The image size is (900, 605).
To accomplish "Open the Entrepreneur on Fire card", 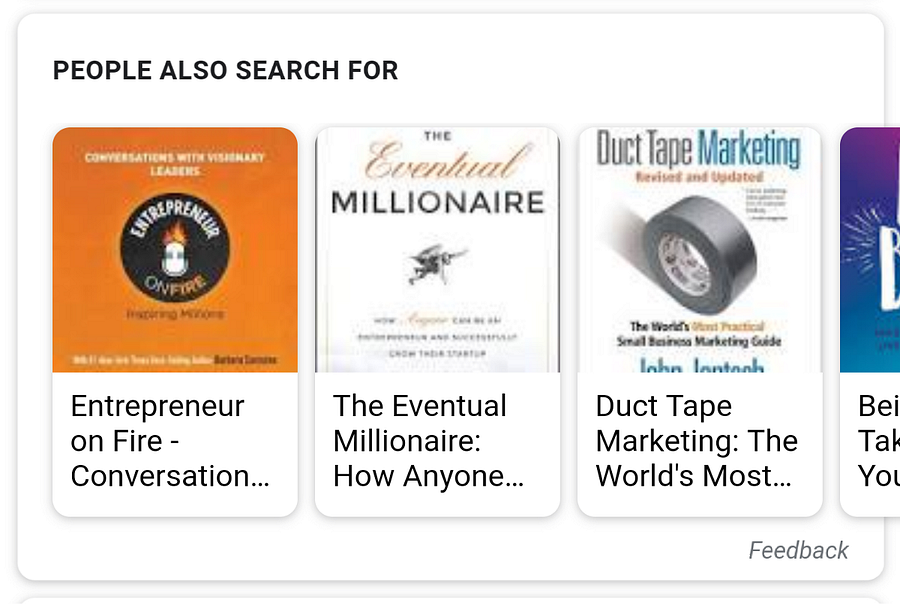I will click(175, 320).
